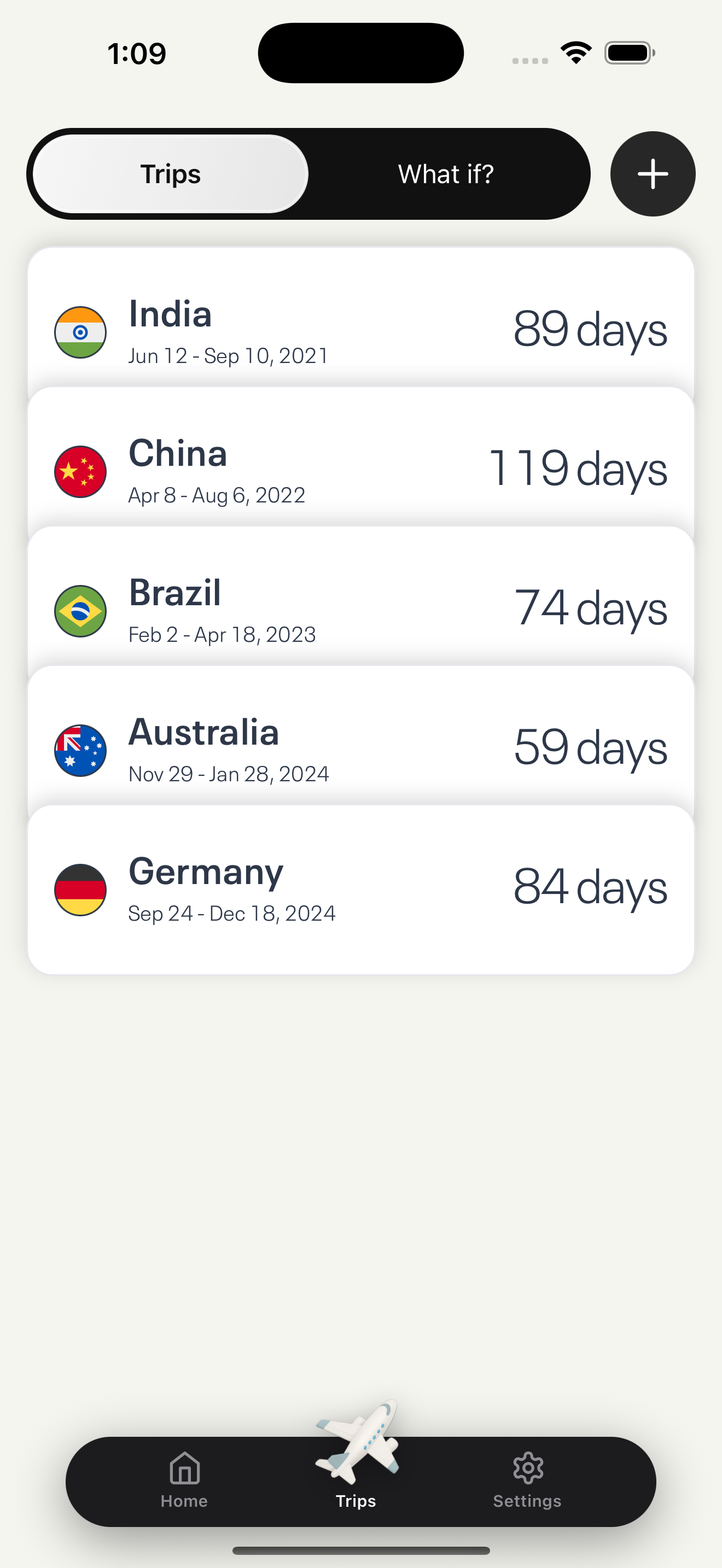Switch to the What if? segment

tap(446, 174)
